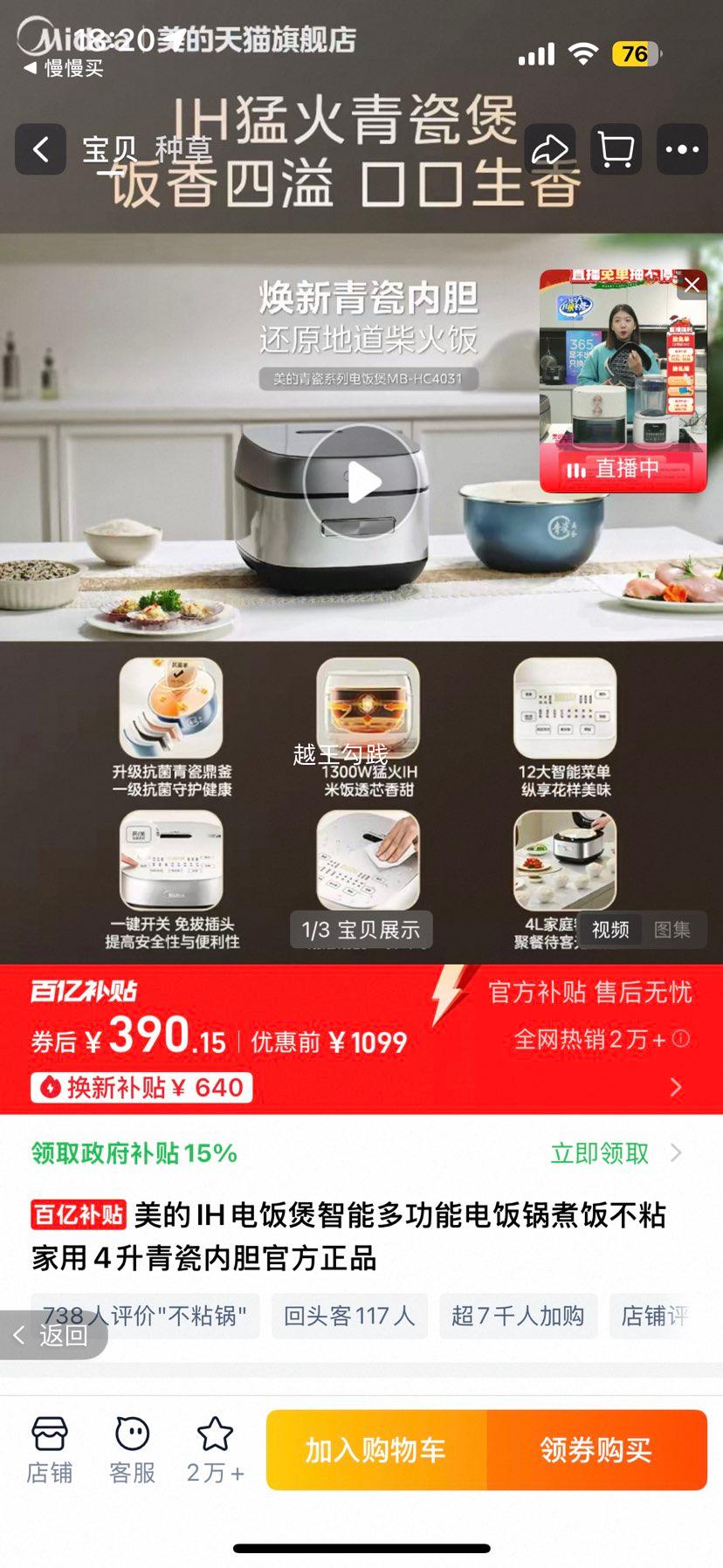Open subsidy details via red banner arrow
This screenshot has width=723, height=1568.
pos(675,1087)
